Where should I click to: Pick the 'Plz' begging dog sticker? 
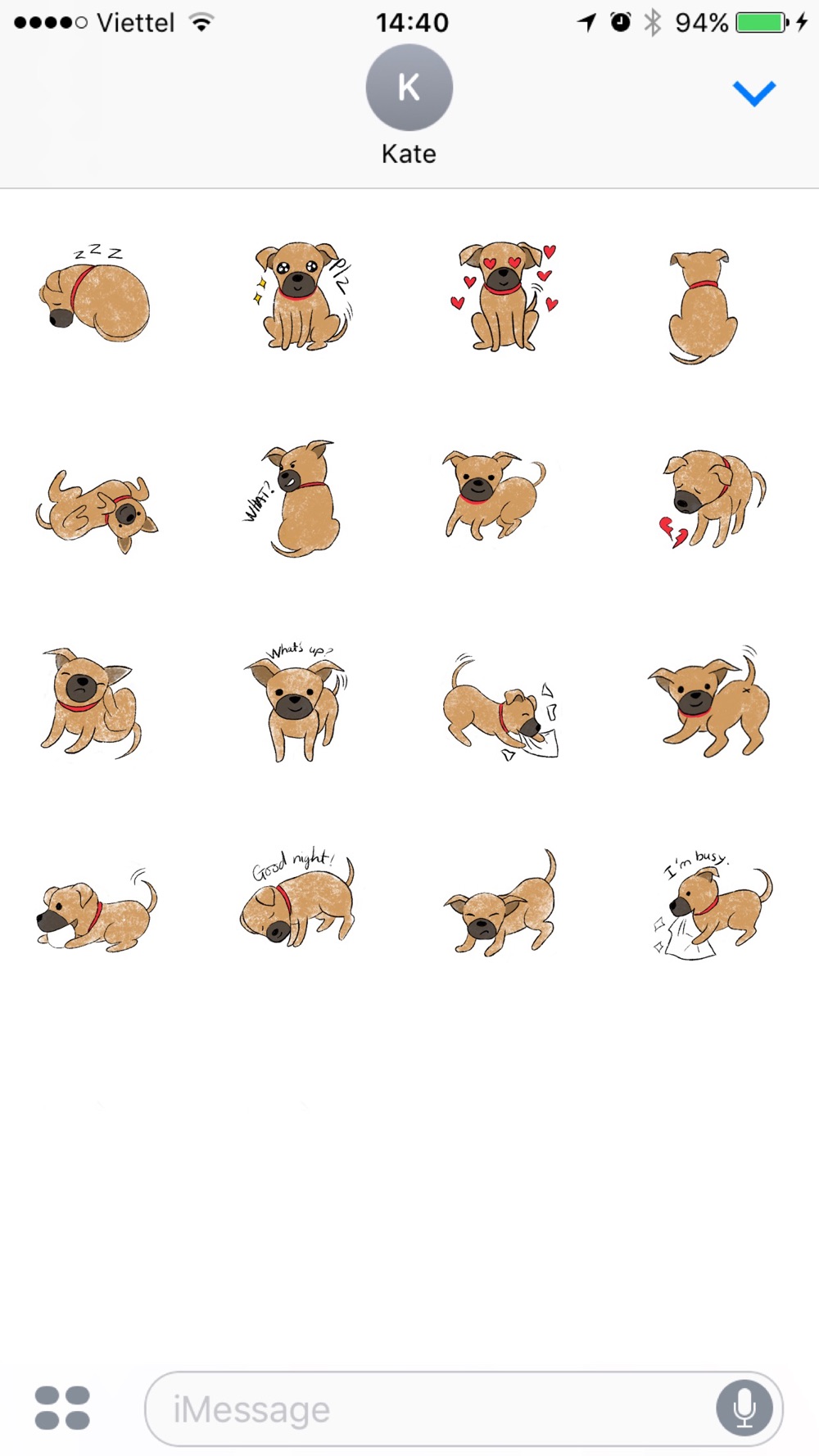(303, 296)
